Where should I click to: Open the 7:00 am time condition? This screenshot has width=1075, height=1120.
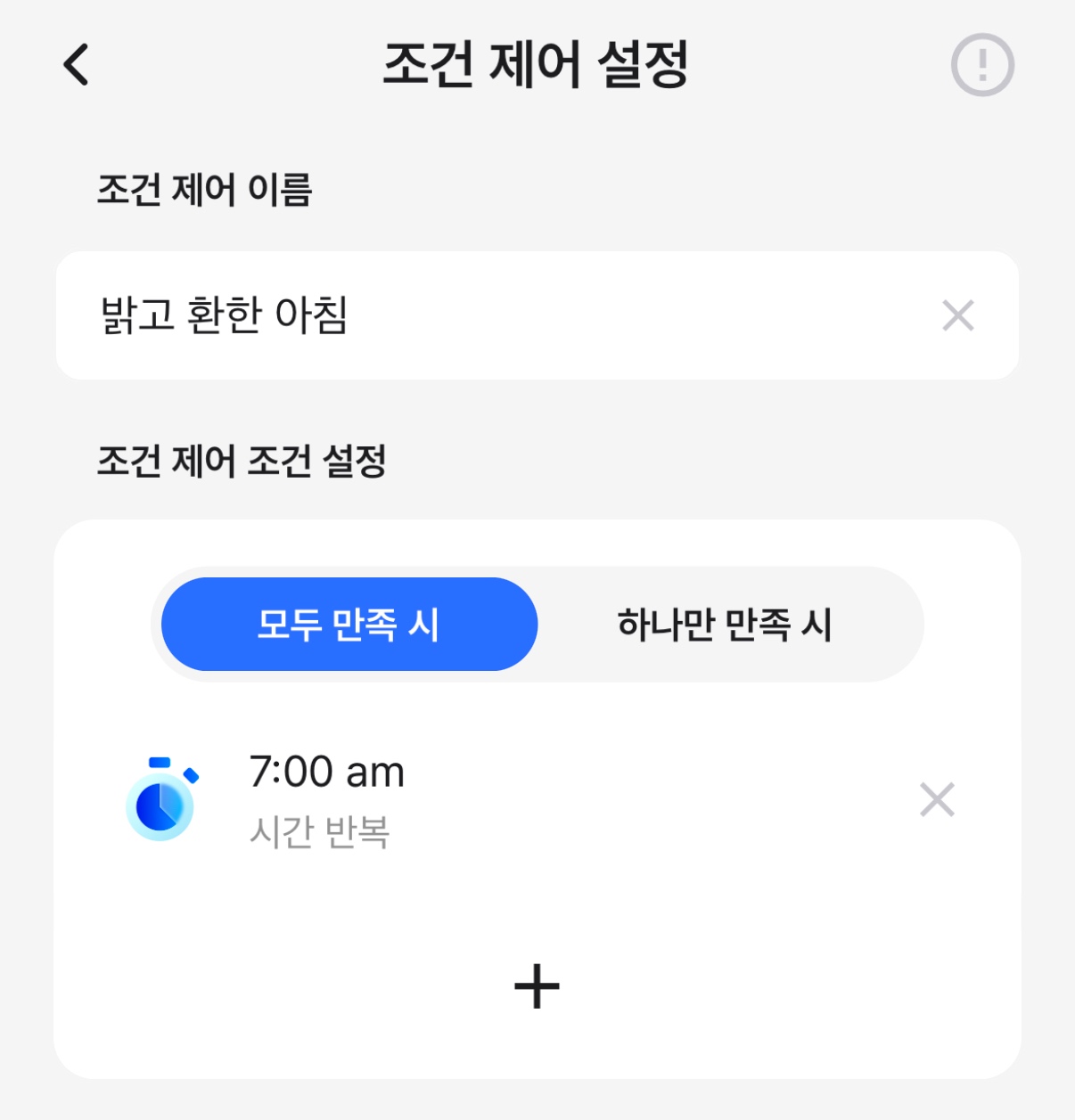(446, 798)
